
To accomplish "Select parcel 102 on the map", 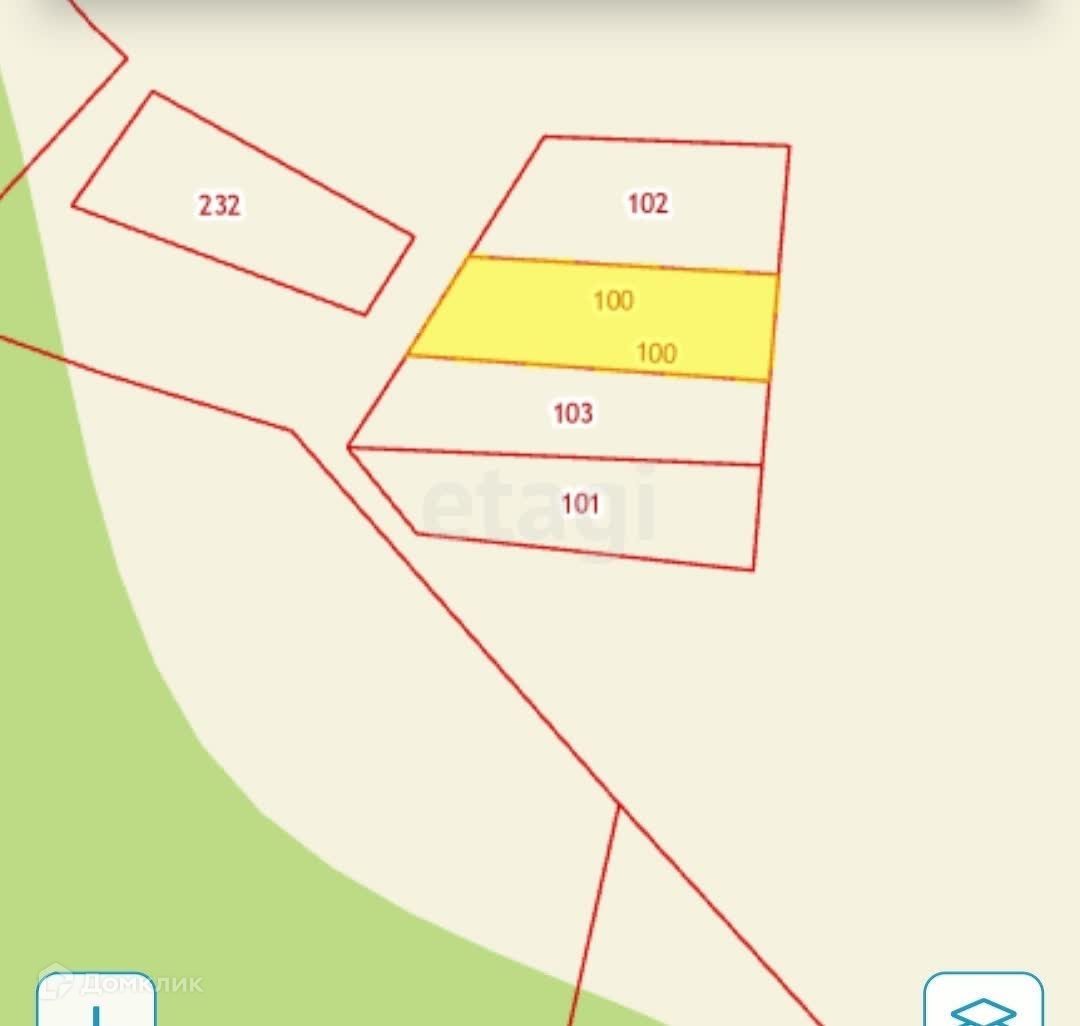I will 647,204.
